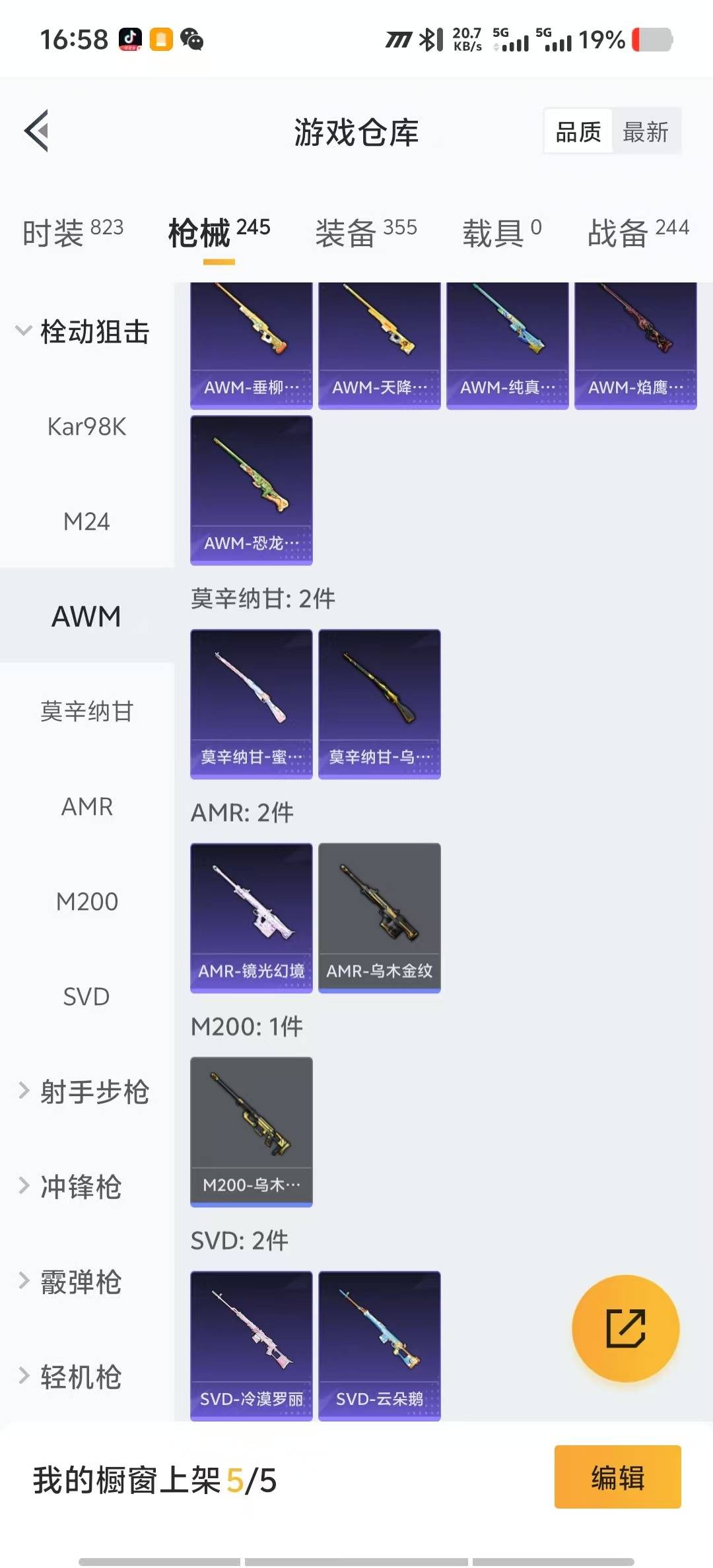Viewport: 713px width, 1568px height.
Task: Open the M200-乌木 skin tile
Action: tap(251, 1131)
